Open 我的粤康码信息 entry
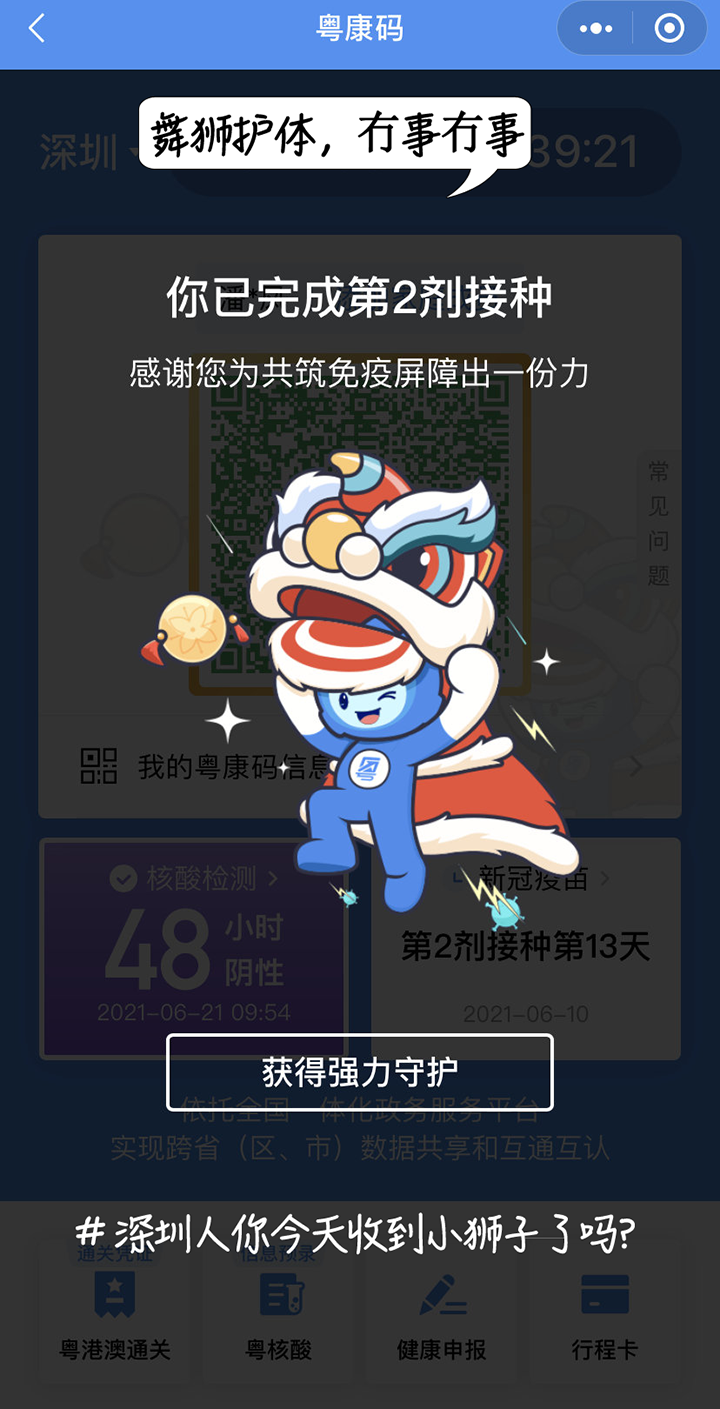This screenshot has height=1409, width=720. [x=215, y=765]
